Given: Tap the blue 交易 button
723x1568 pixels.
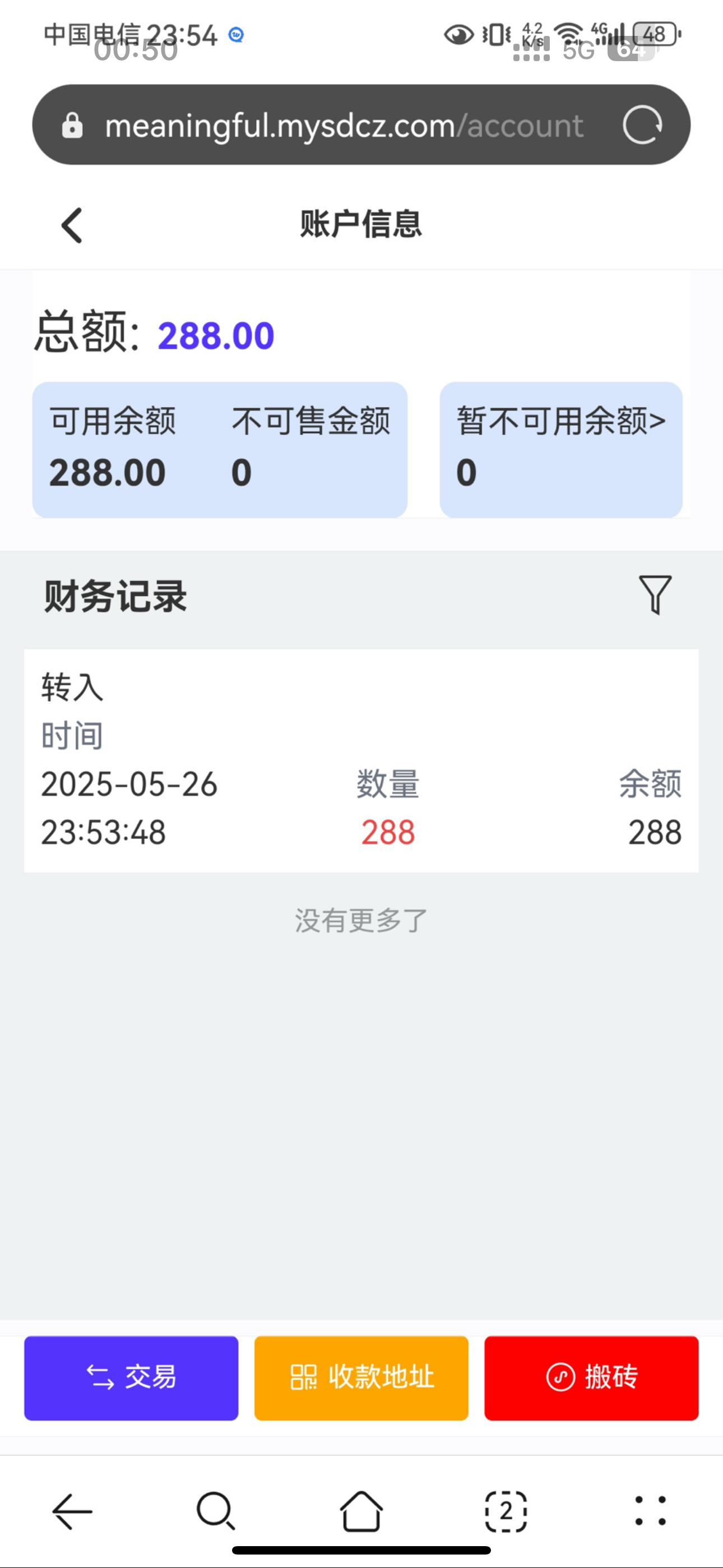Looking at the screenshot, I should [x=132, y=1377].
